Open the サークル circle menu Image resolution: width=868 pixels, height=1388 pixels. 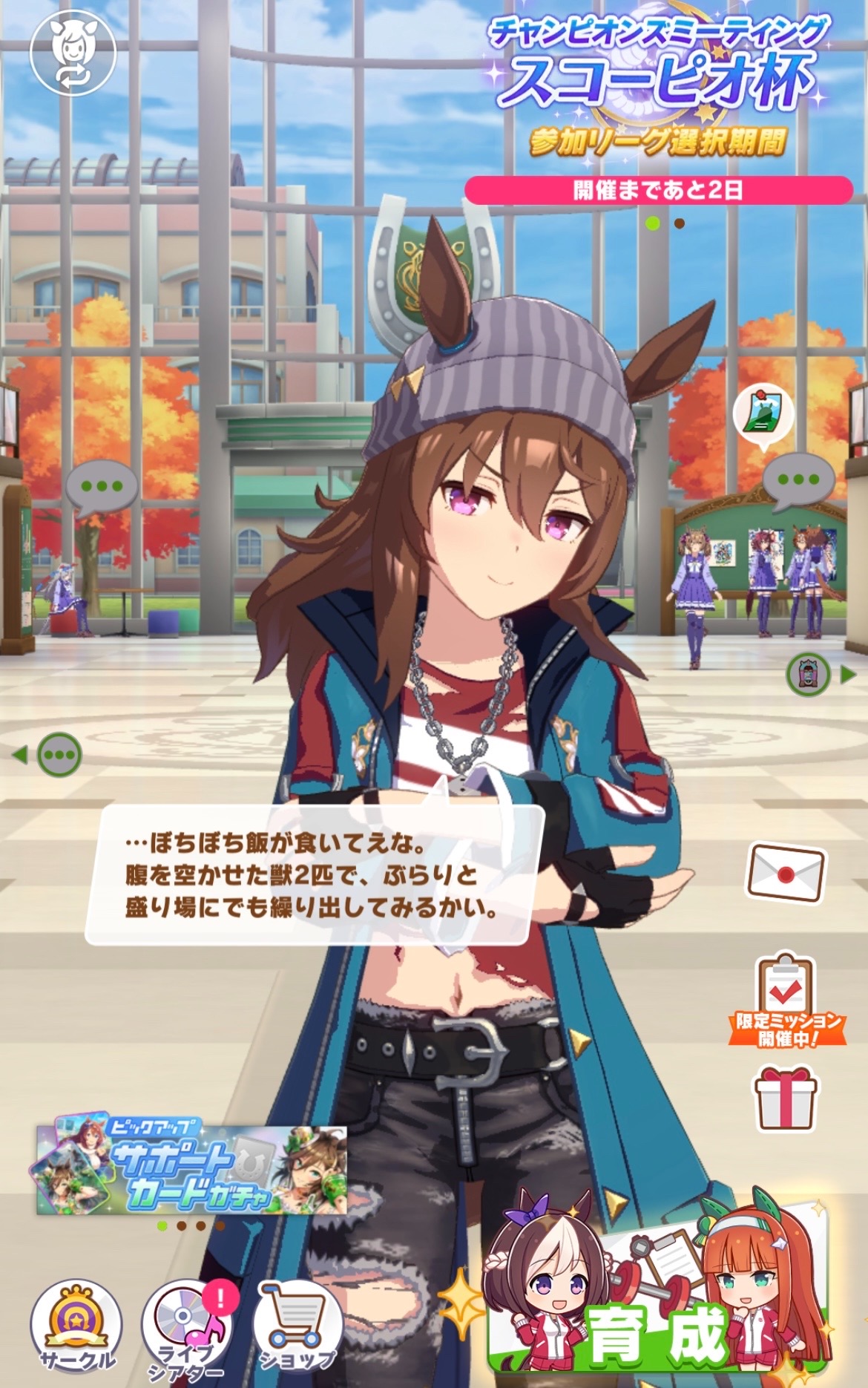tap(76, 1326)
